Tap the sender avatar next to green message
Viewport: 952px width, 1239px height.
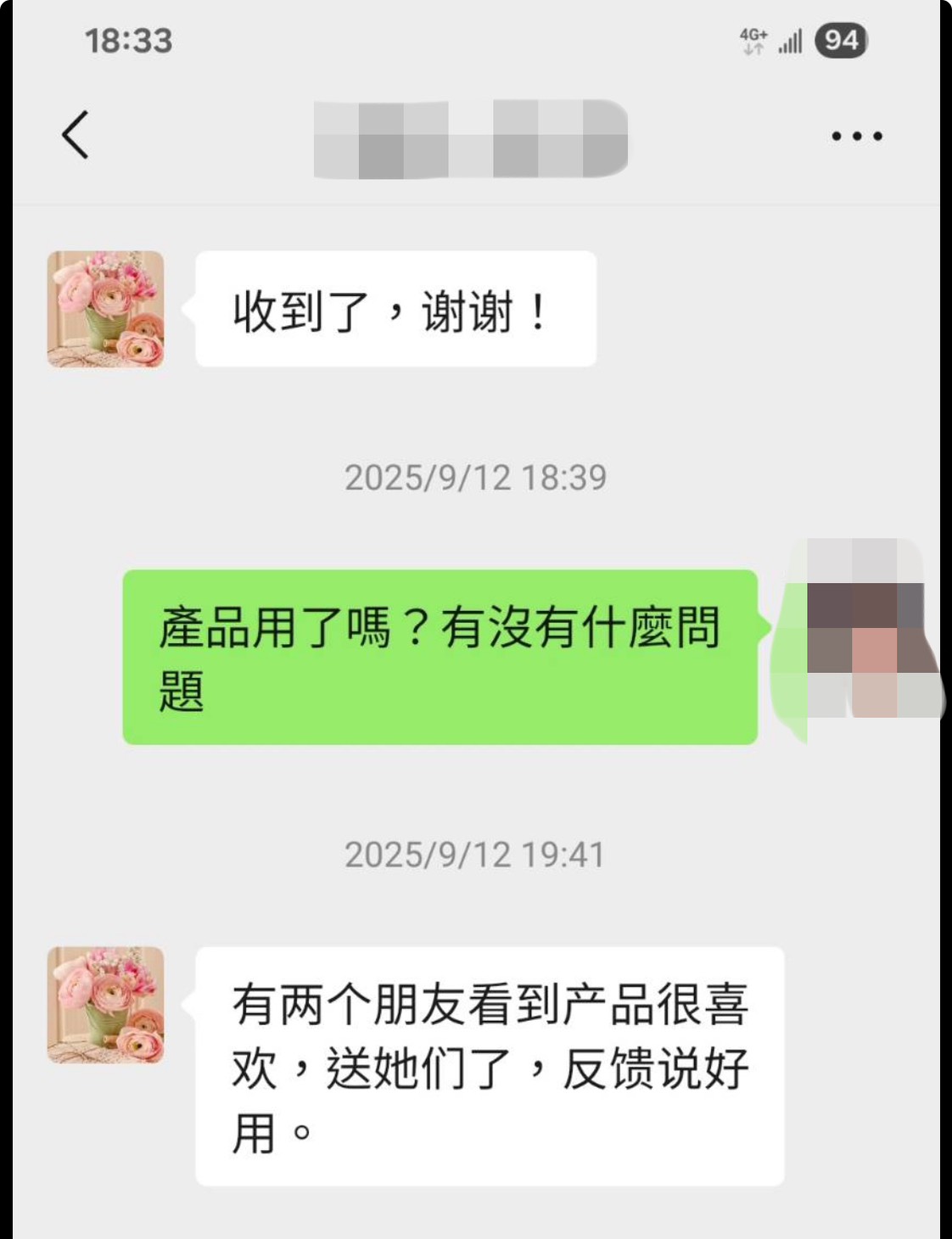865,628
